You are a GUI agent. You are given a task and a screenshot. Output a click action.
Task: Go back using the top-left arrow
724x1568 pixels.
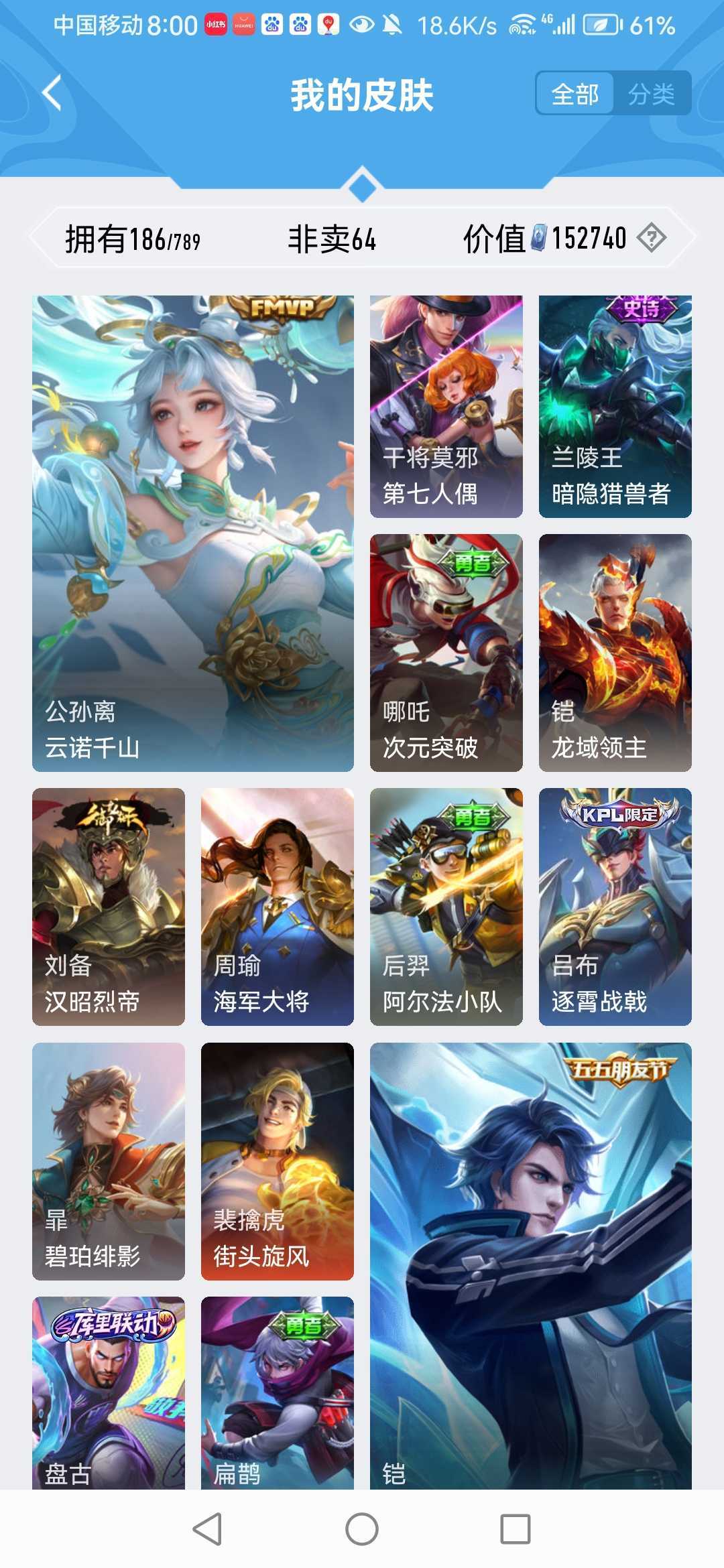click(x=52, y=93)
